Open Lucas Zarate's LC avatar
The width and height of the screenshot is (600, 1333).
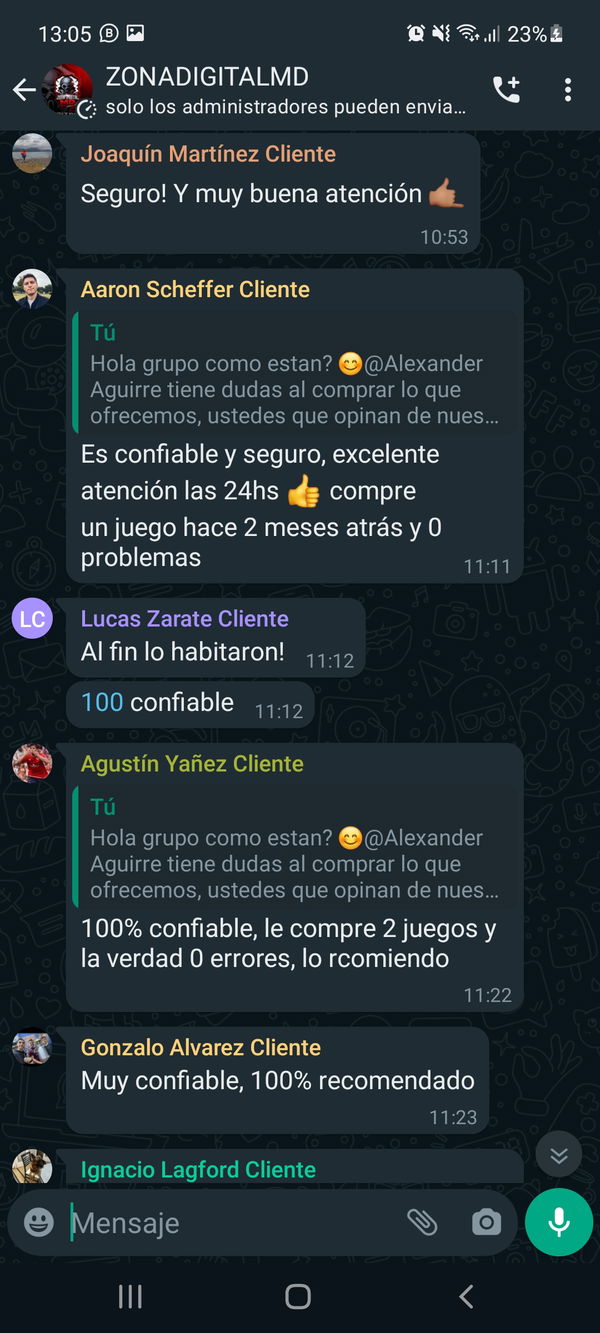32,619
